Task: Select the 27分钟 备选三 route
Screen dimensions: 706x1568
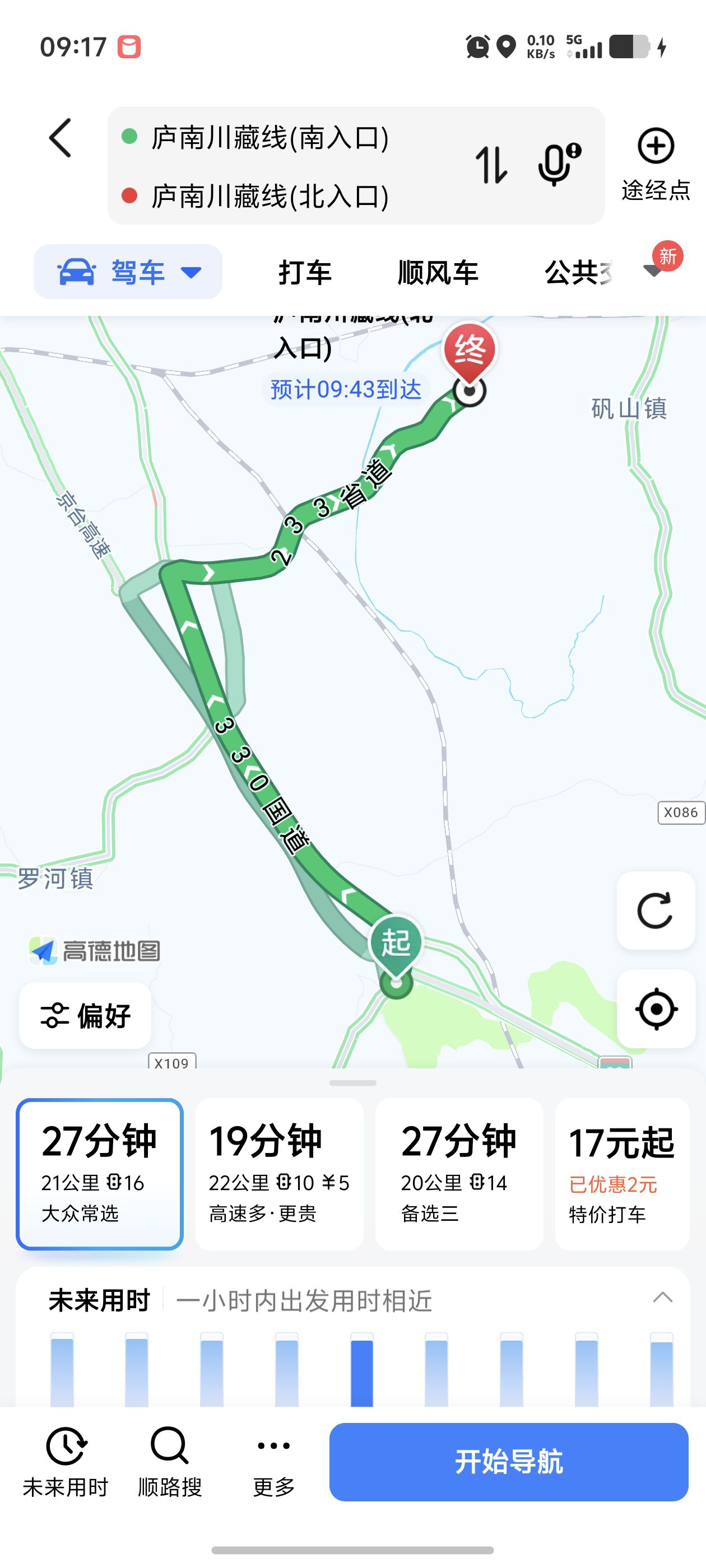Action: pyautogui.click(x=459, y=1174)
